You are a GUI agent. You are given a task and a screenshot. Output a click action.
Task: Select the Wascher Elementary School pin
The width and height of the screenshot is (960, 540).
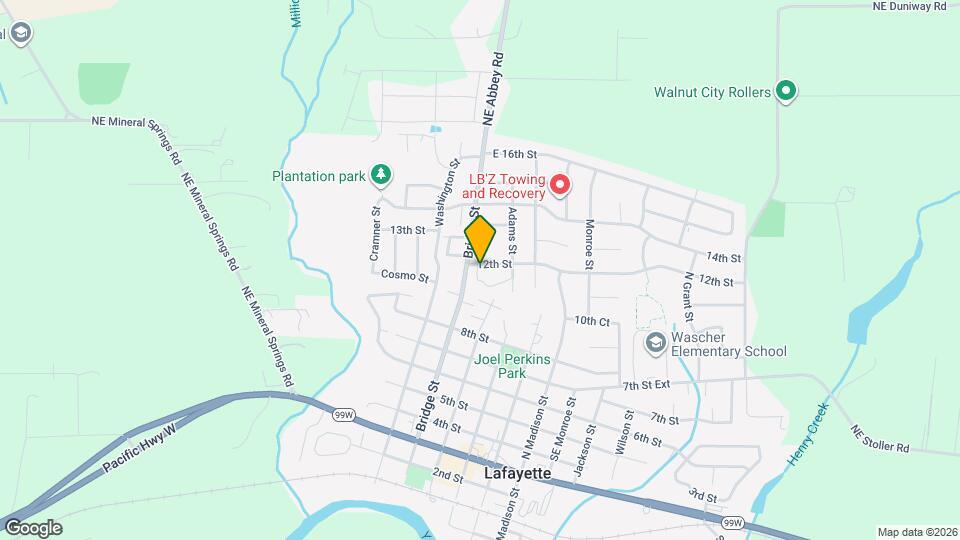click(x=655, y=344)
